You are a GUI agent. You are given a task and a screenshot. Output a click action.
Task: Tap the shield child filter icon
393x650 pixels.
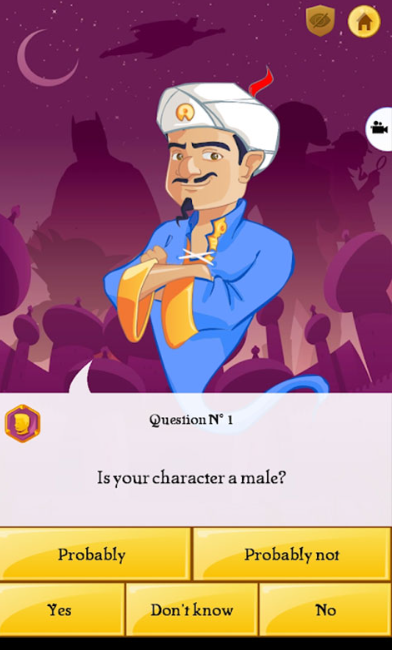320,21
